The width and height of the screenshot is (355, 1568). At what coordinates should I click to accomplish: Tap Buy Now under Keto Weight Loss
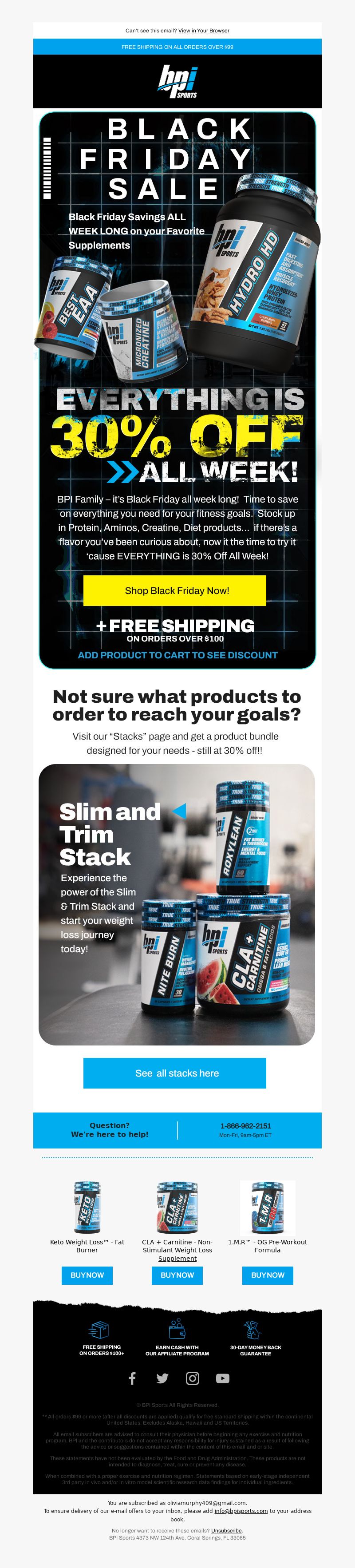tap(87, 1275)
